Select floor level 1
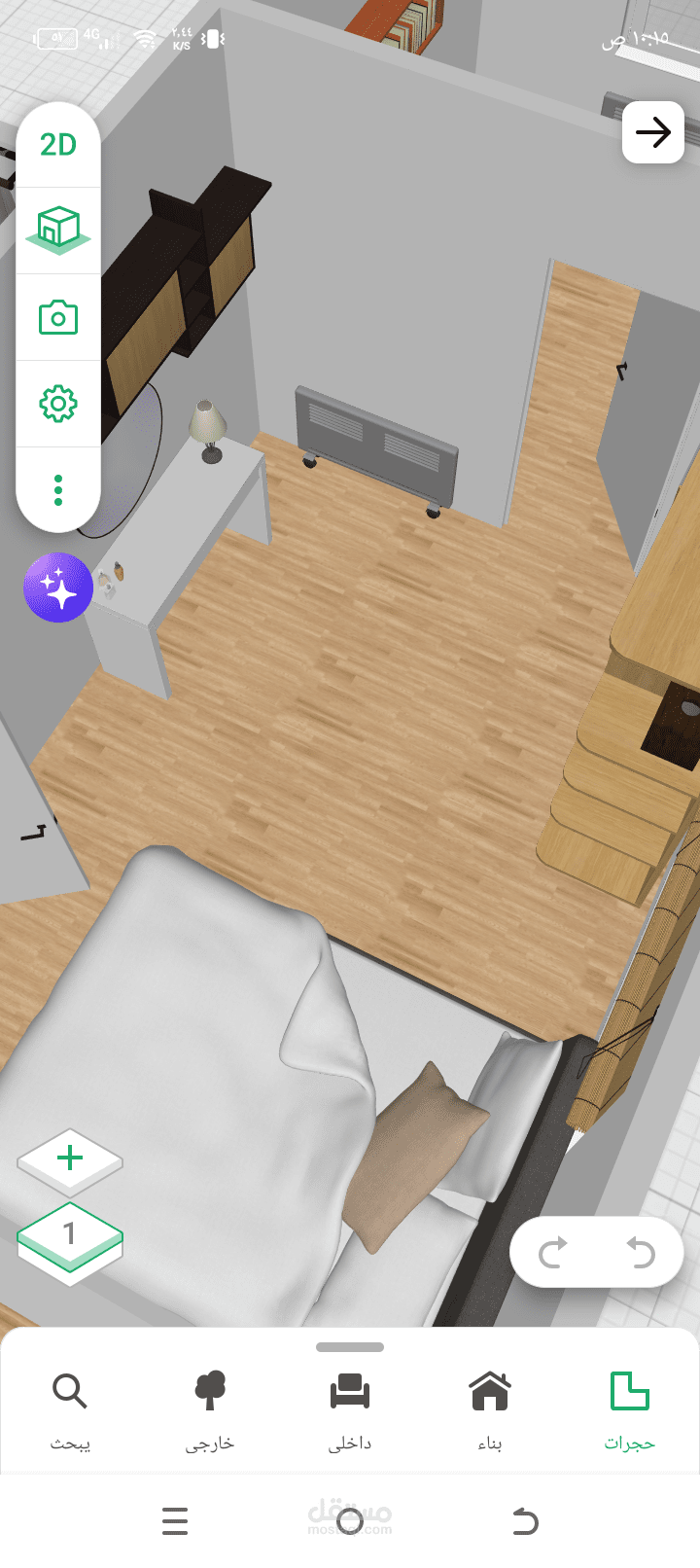 (x=70, y=1240)
